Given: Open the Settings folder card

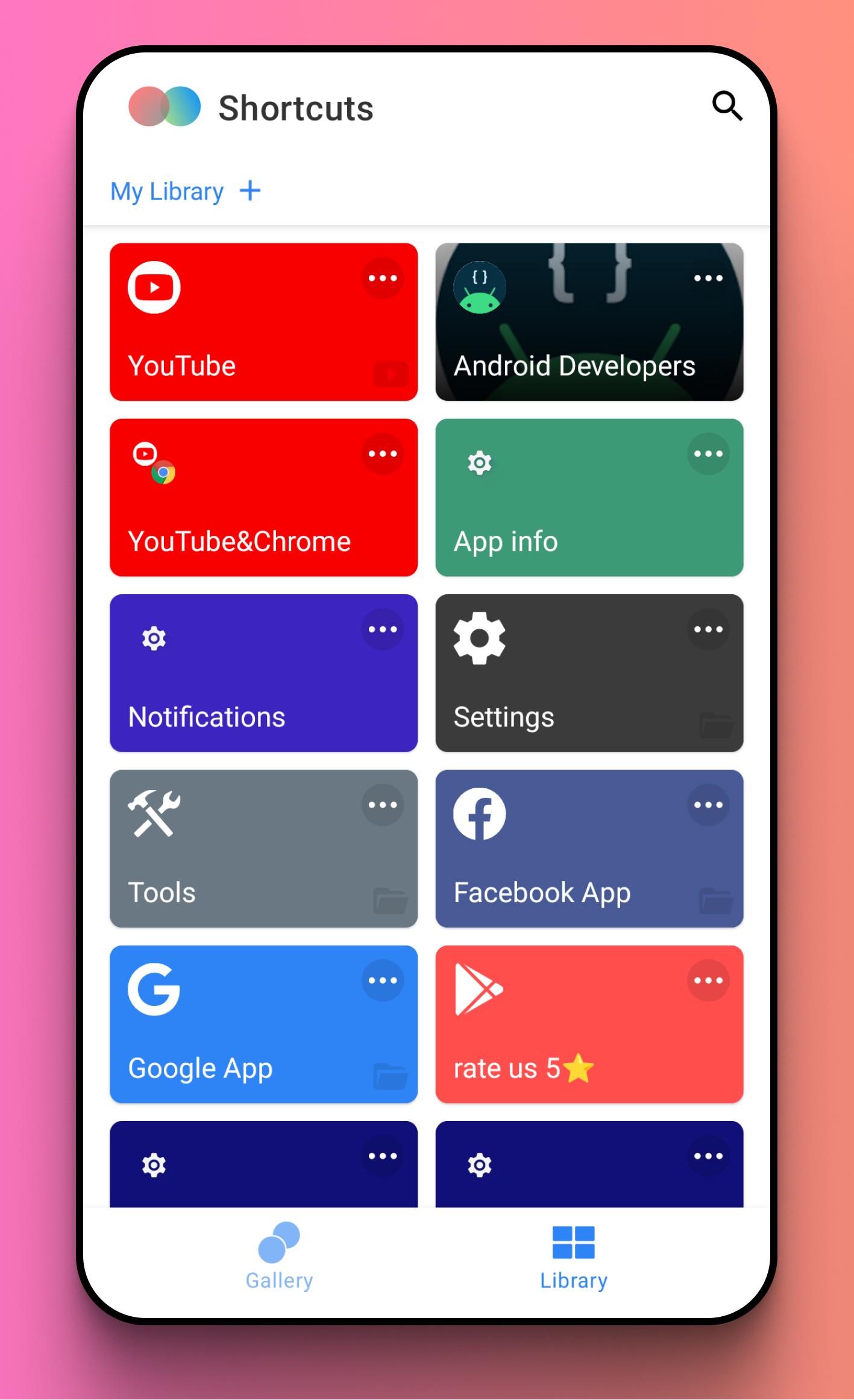Looking at the screenshot, I should point(589,673).
